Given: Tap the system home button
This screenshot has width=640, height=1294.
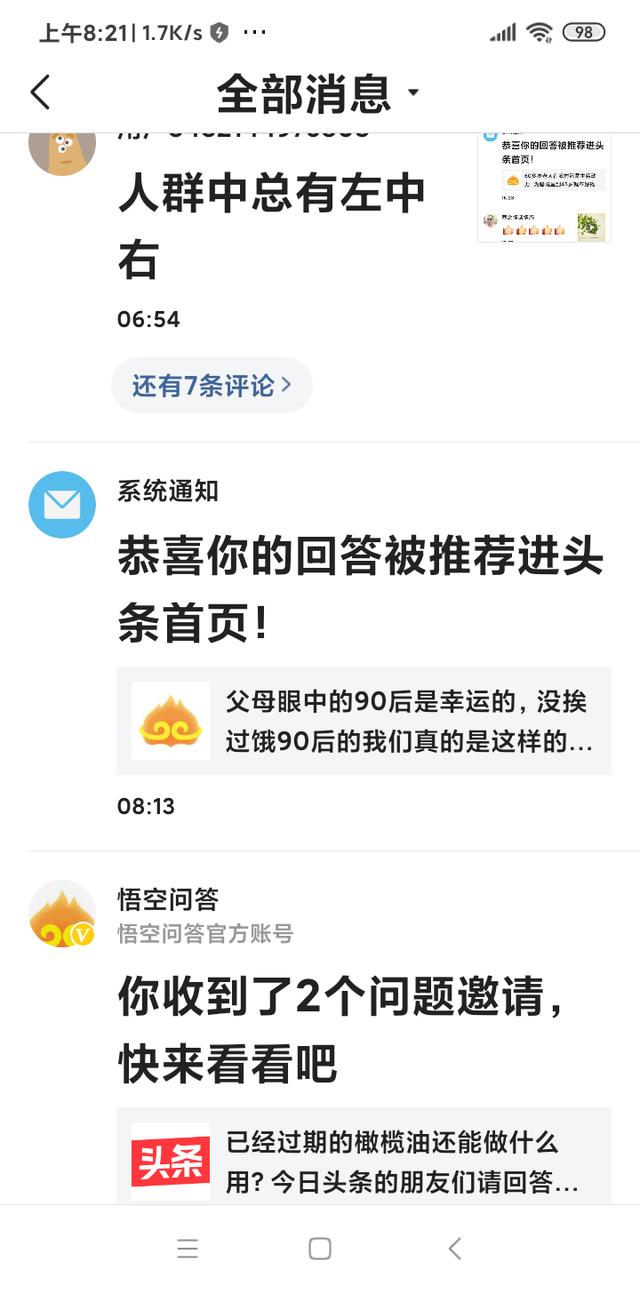Looking at the screenshot, I should click(x=320, y=1248).
